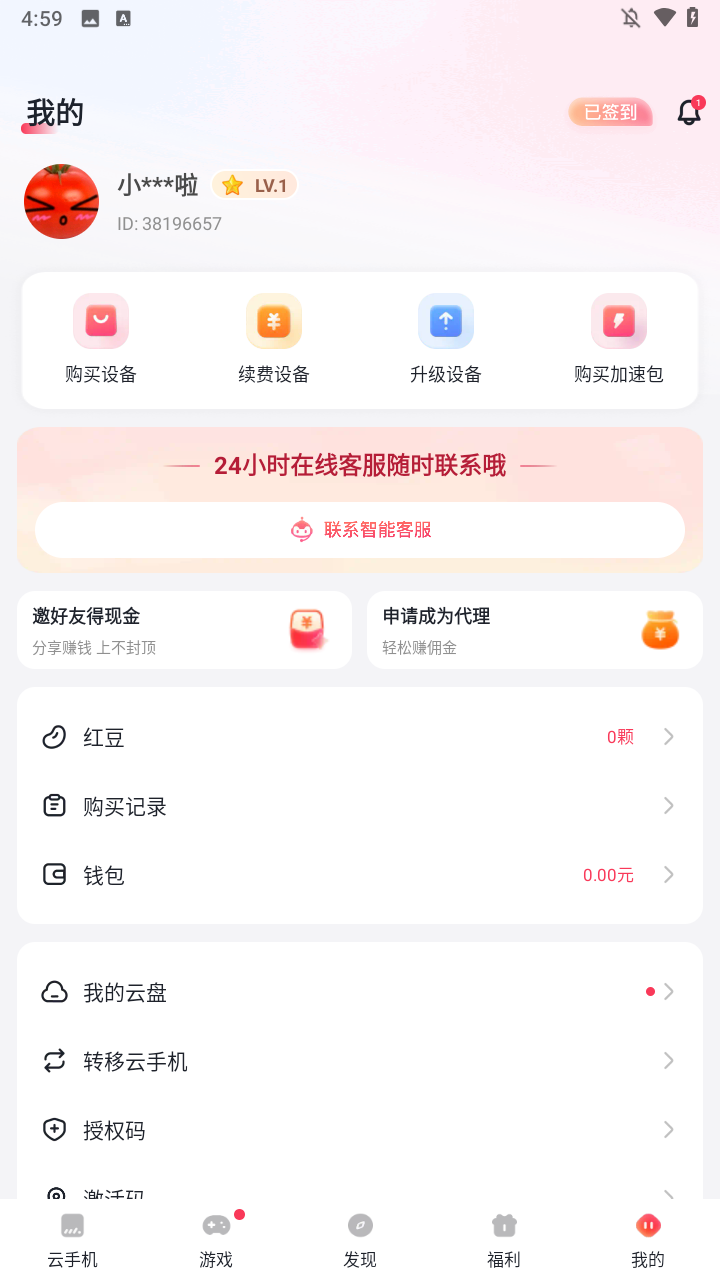
Task: Open 我的云盘 cloud icon
Action: (x=54, y=991)
